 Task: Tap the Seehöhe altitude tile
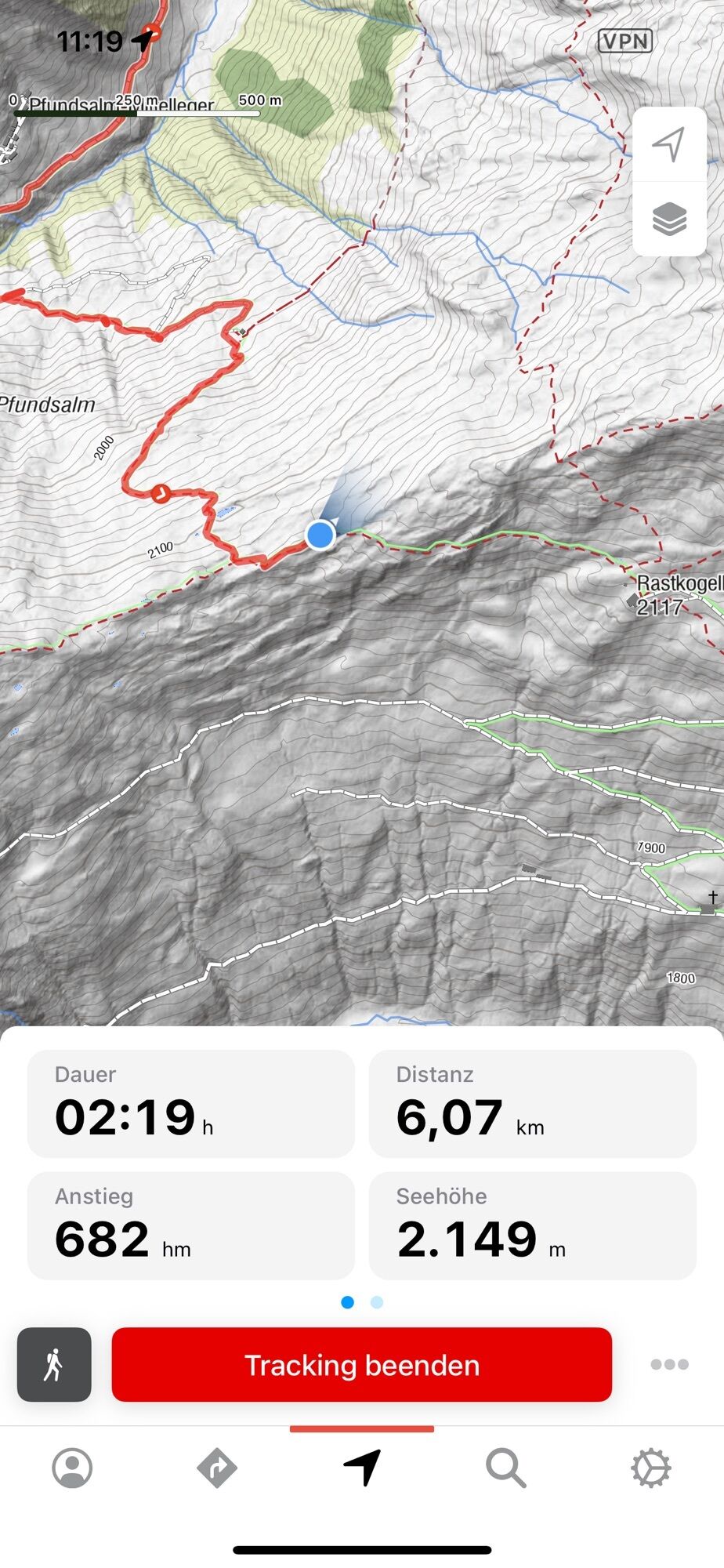[x=532, y=1225]
